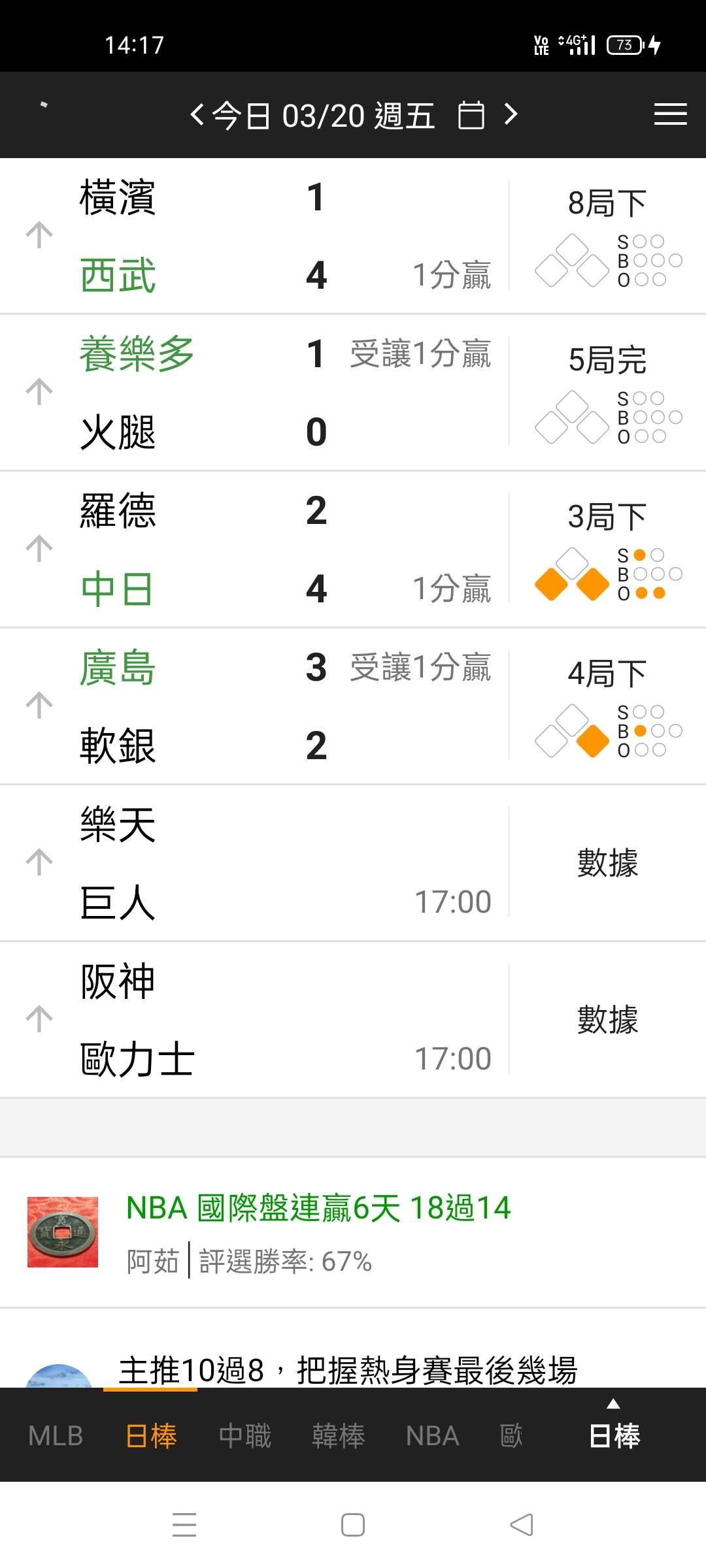Go to the next day

click(511, 115)
